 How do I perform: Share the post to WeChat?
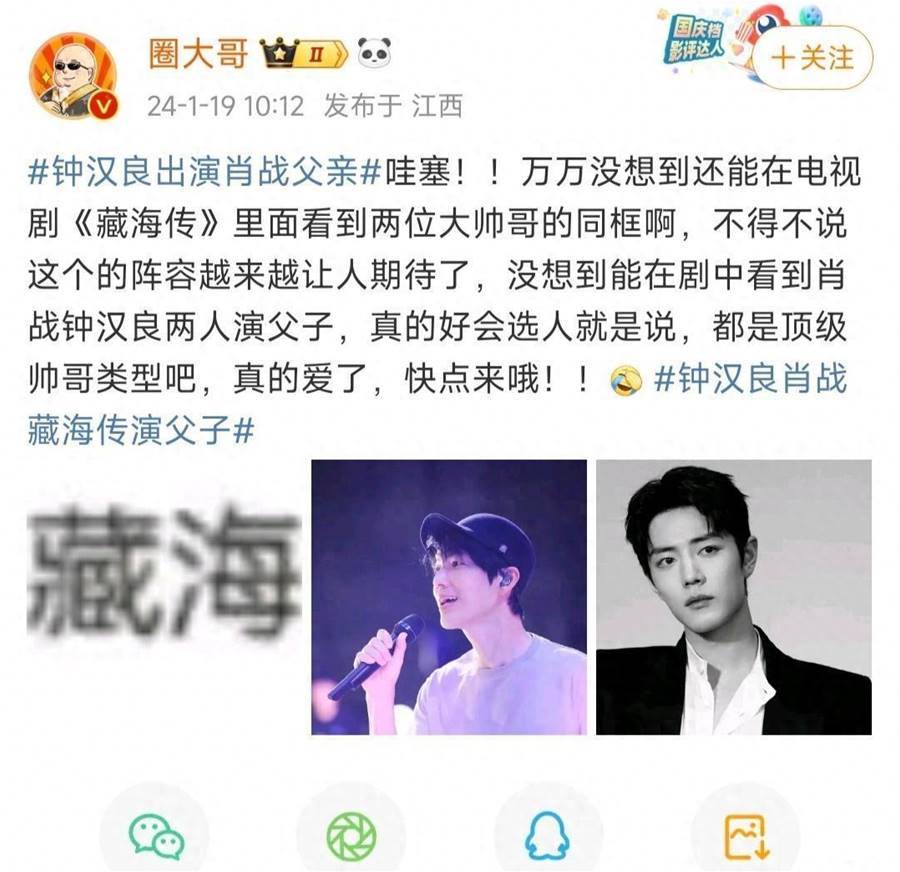click(x=155, y=835)
